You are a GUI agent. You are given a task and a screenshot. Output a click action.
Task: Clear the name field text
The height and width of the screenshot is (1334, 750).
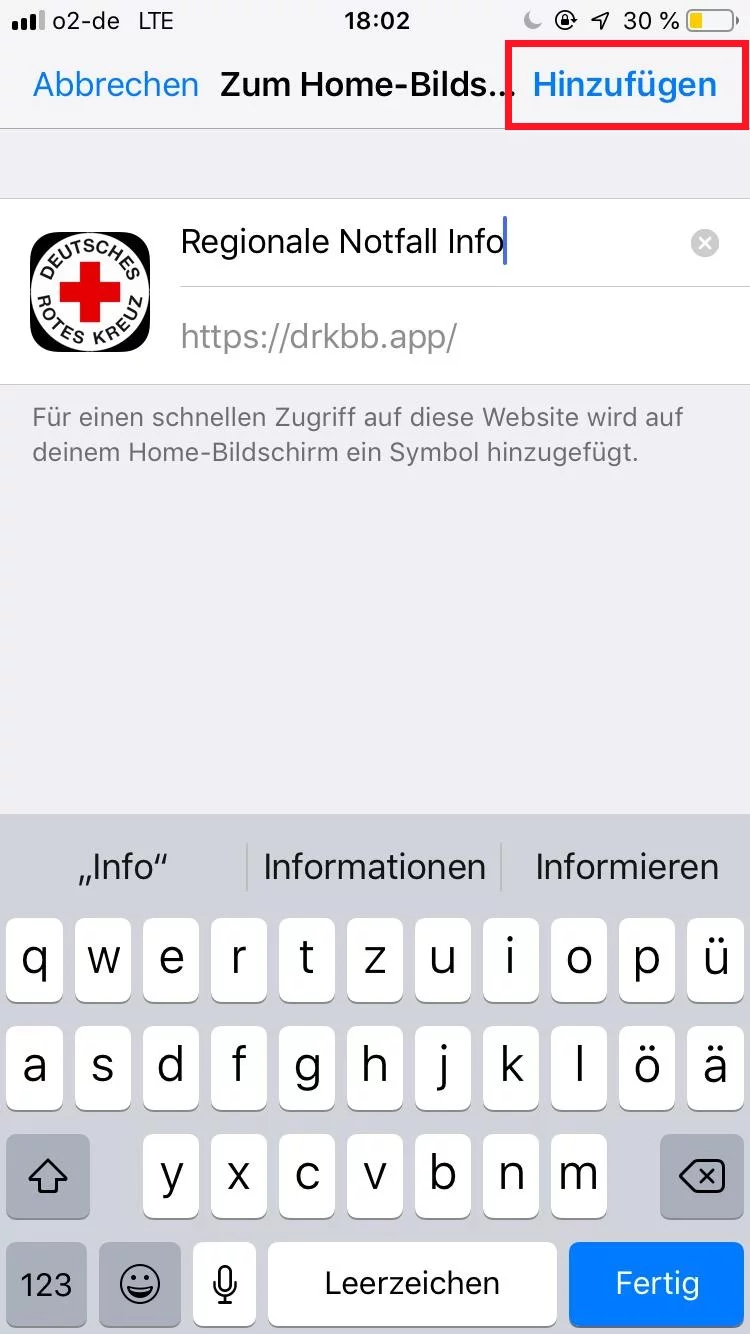[705, 243]
